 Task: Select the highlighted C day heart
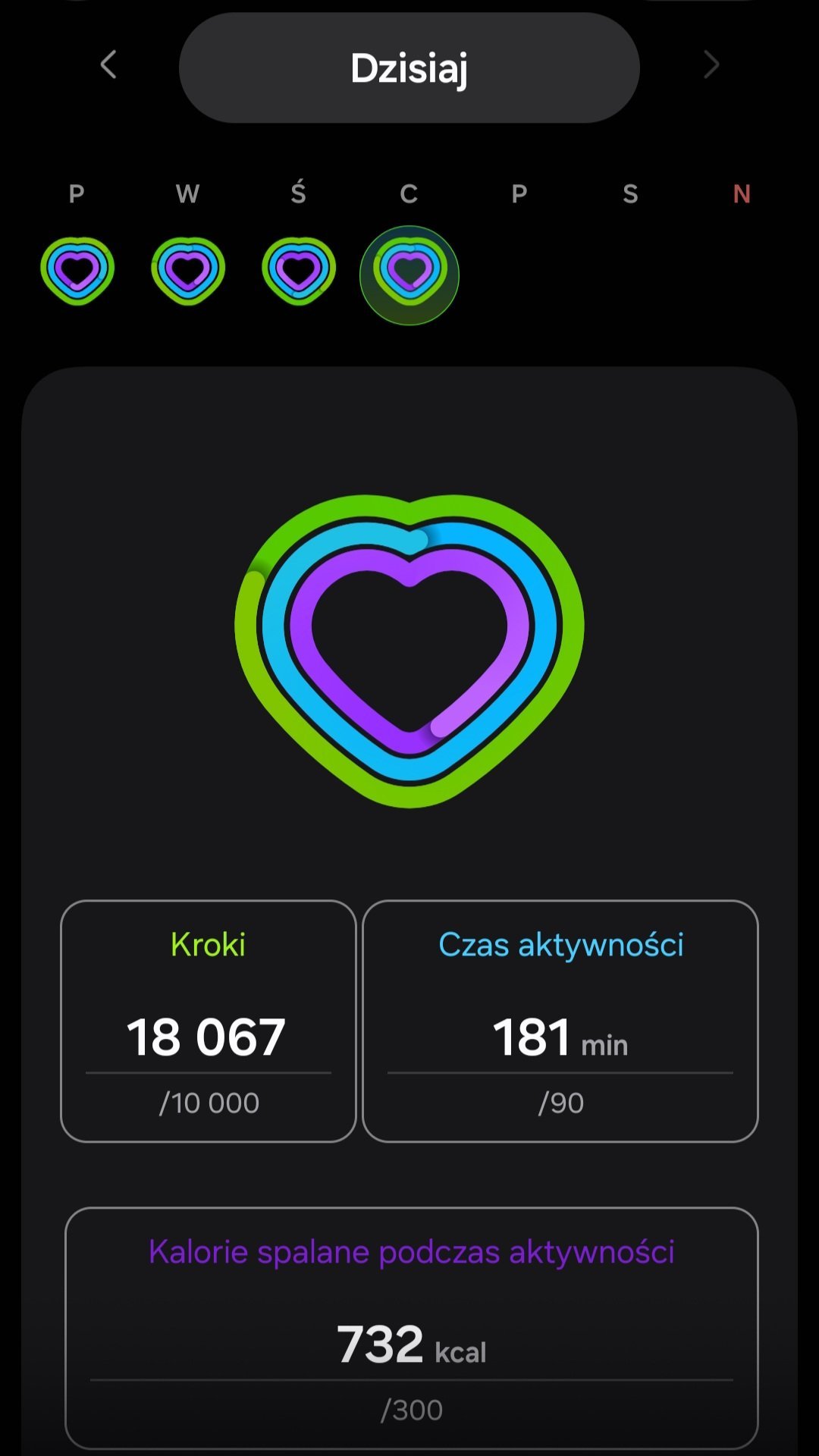(409, 275)
